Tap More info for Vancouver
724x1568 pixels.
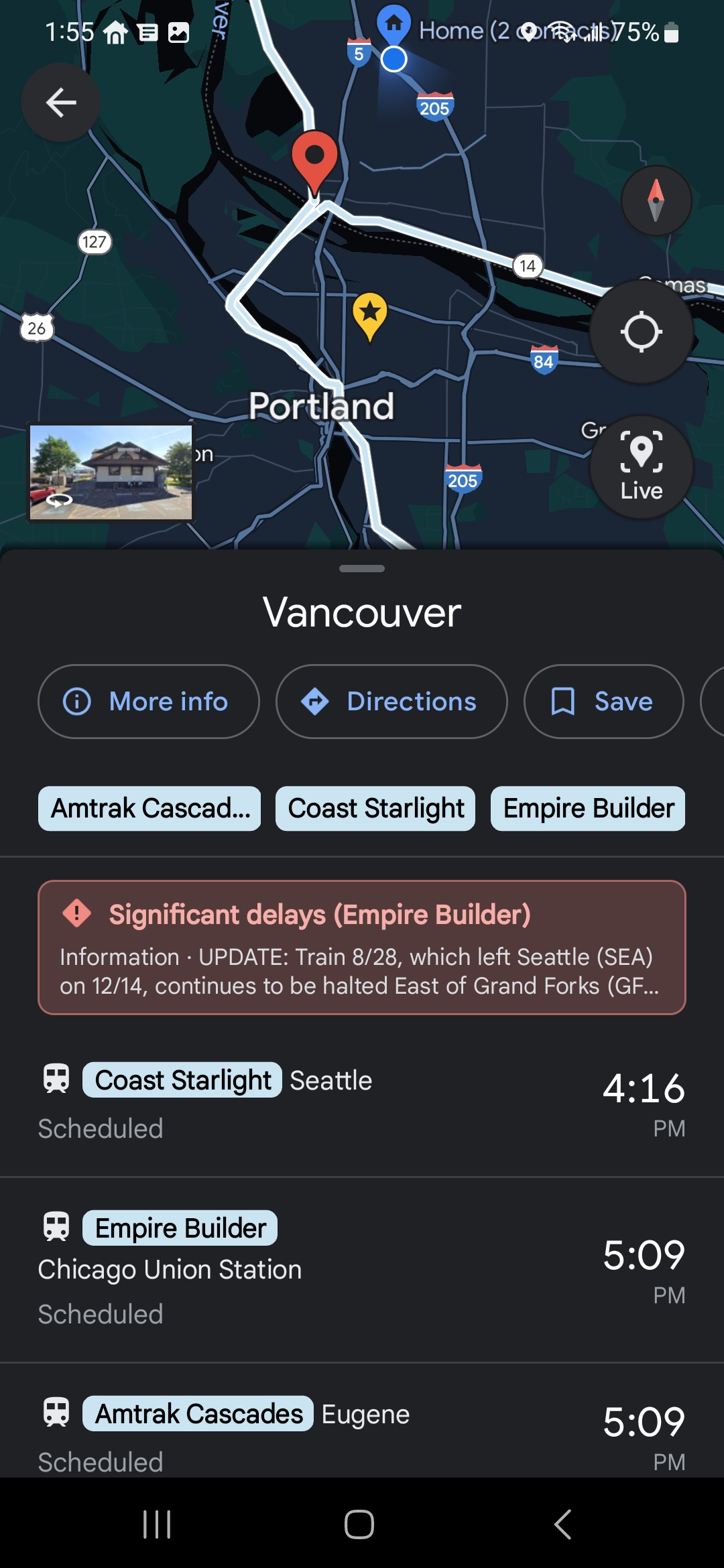(149, 702)
